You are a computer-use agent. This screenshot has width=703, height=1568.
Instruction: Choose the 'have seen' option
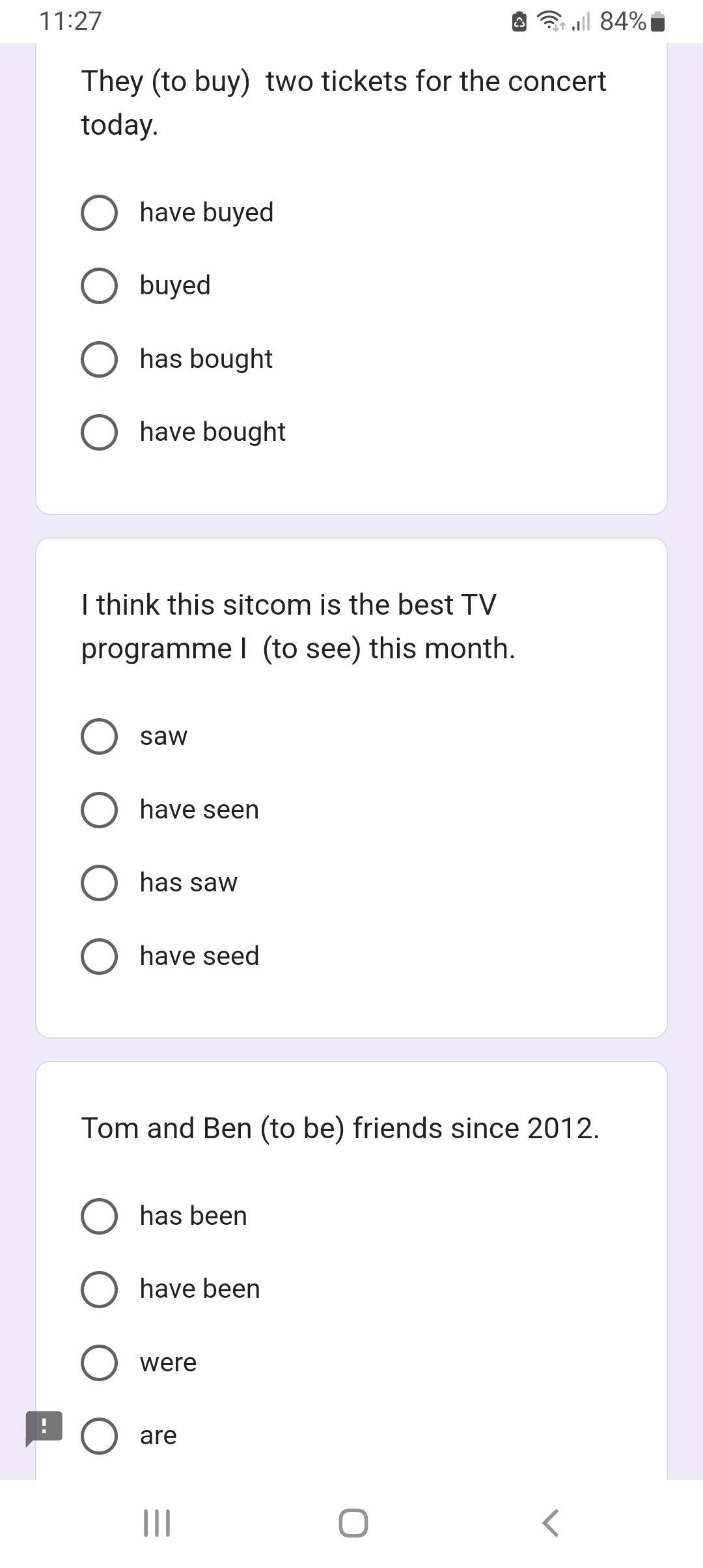(99, 810)
